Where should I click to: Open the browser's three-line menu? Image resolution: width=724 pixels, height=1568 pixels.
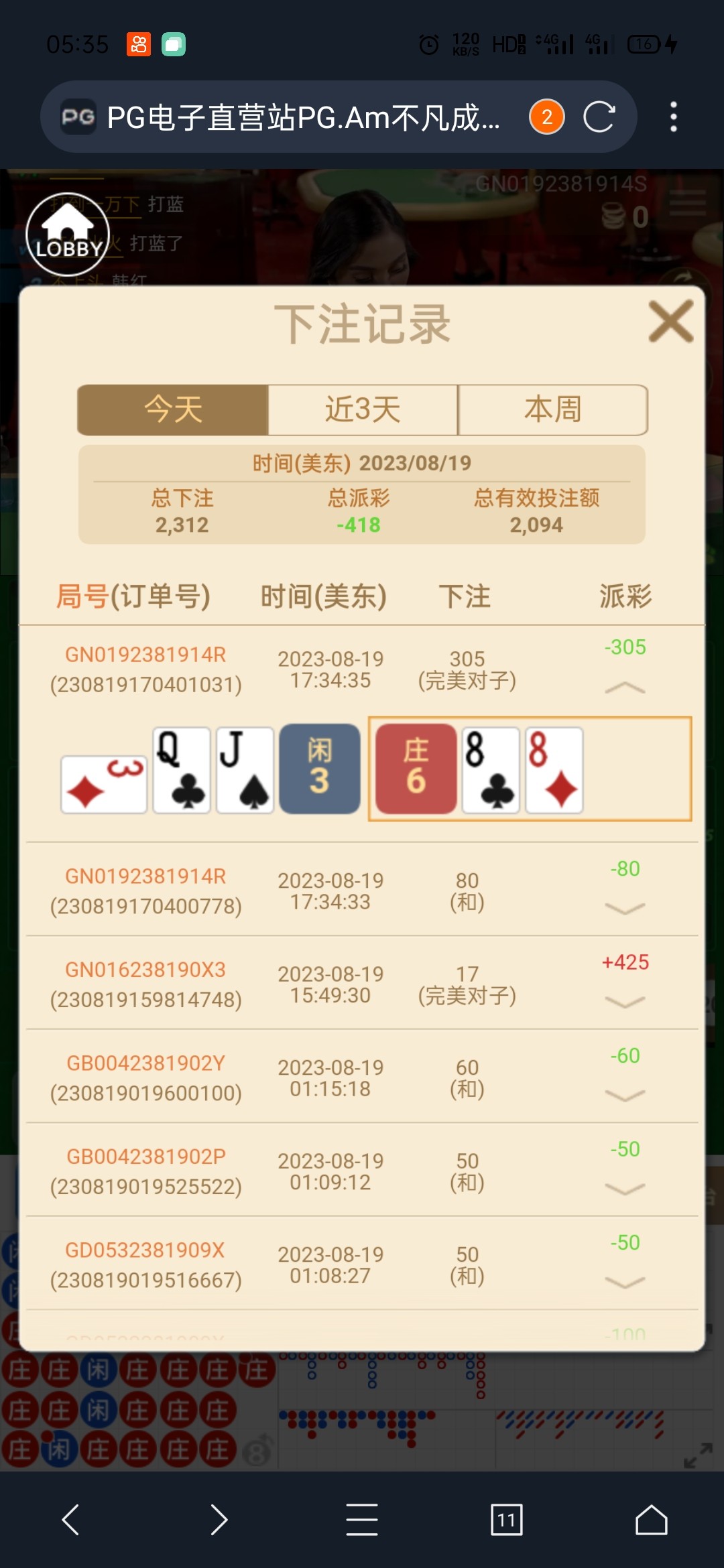pyautogui.click(x=362, y=1520)
